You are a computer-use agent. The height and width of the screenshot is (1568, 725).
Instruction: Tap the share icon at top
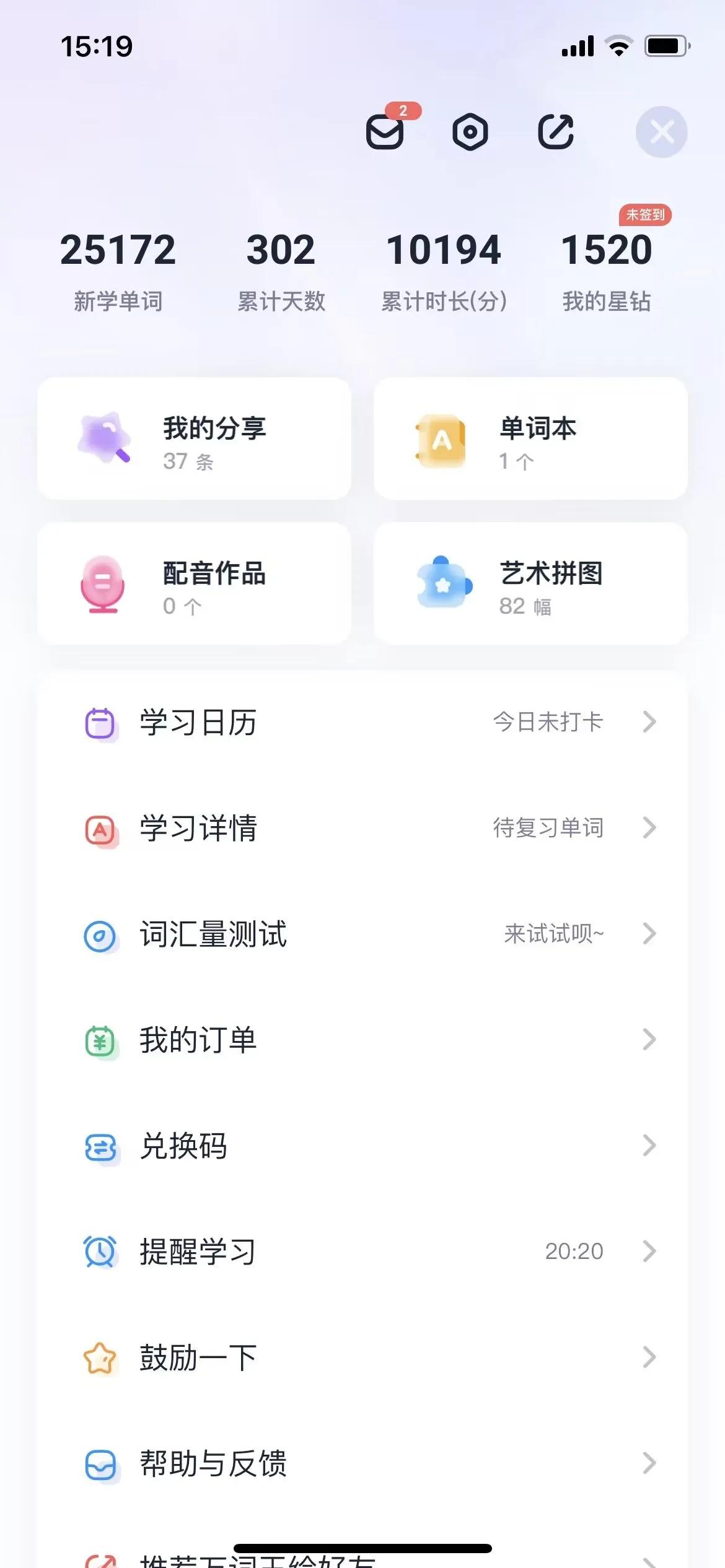(556, 132)
